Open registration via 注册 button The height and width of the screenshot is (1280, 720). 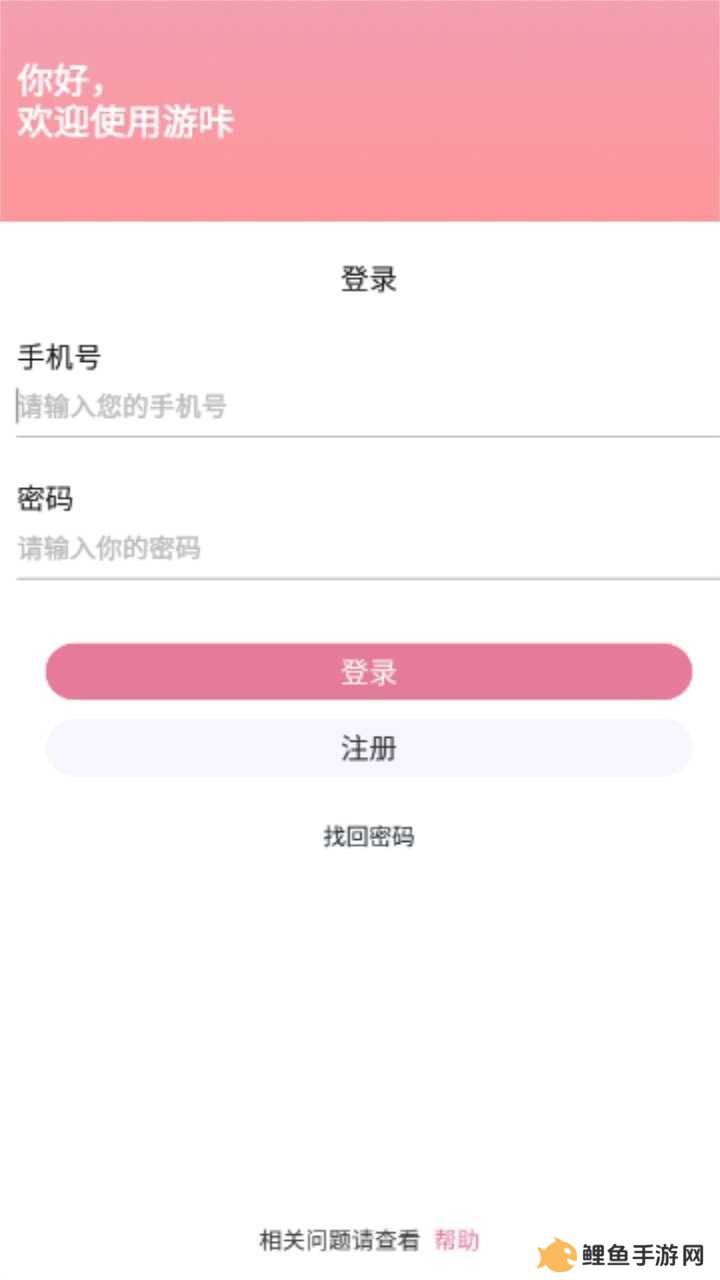(368, 748)
